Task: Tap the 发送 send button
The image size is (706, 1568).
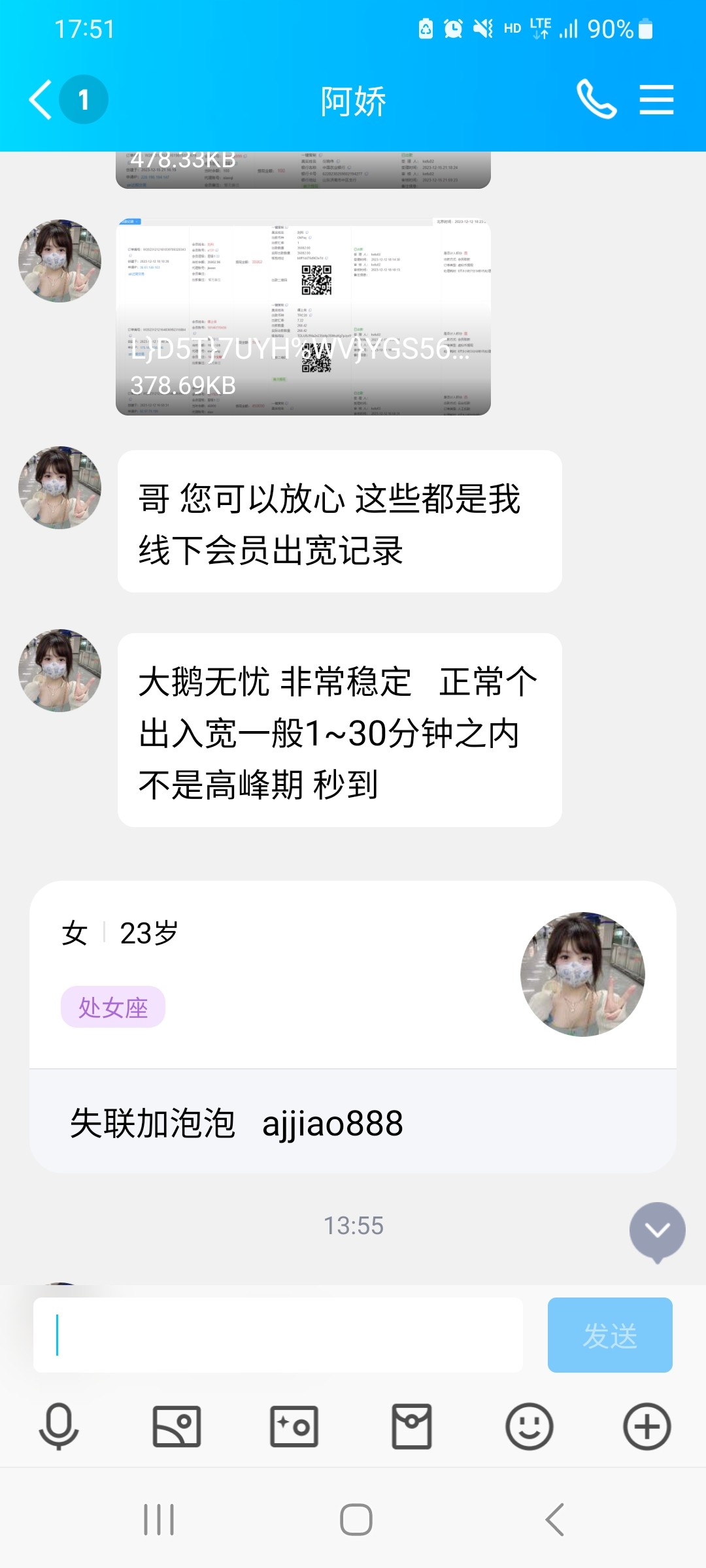Action: point(610,1335)
